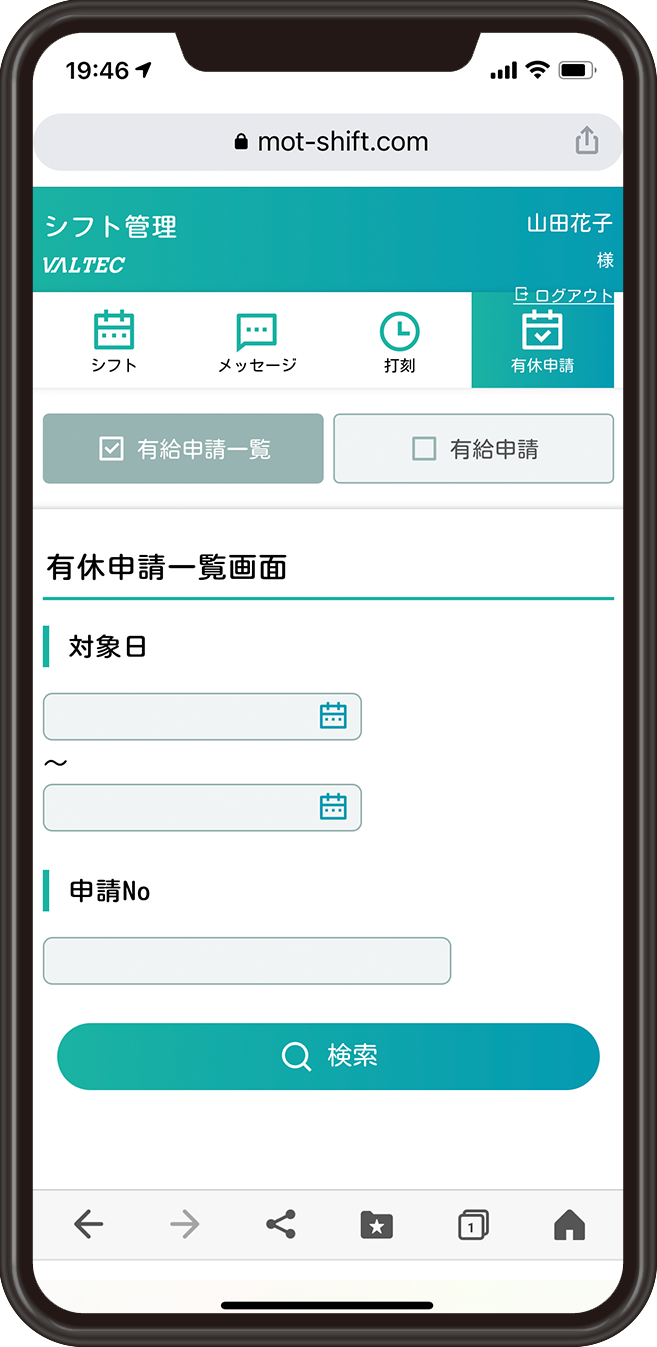Log out via ログアウト link
The height and width of the screenshot is (1347, 657).
tap(564, 295)
